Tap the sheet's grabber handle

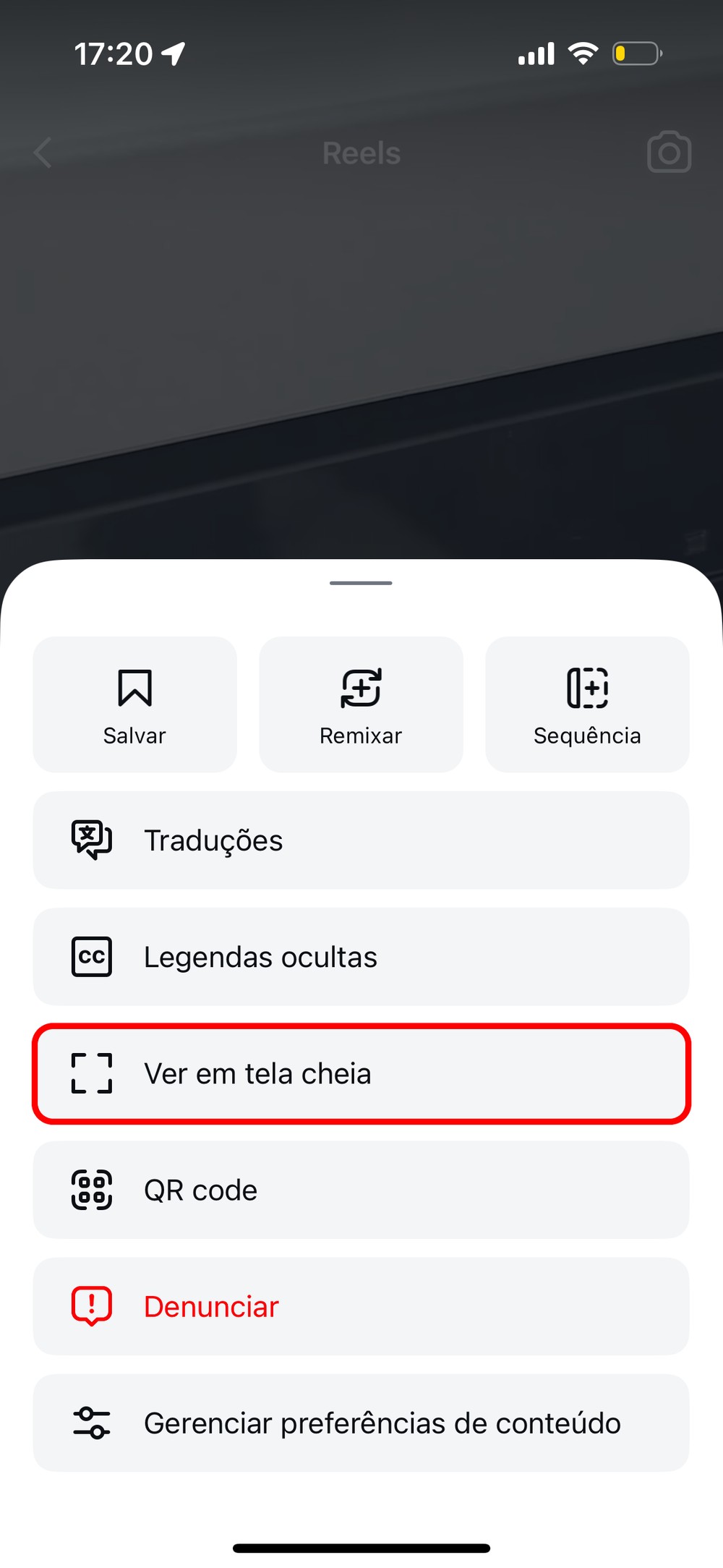click(x=361, y=583)
